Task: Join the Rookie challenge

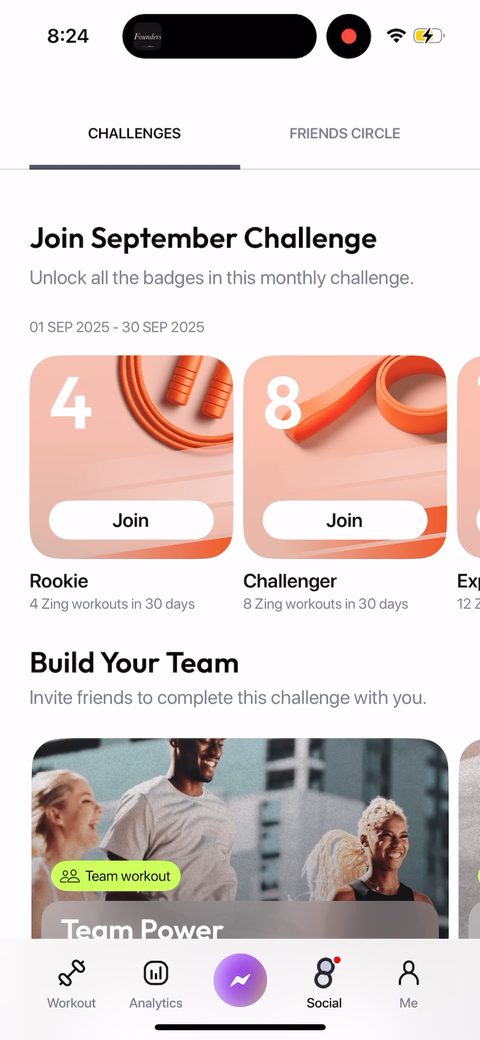Action: (131, 520)
